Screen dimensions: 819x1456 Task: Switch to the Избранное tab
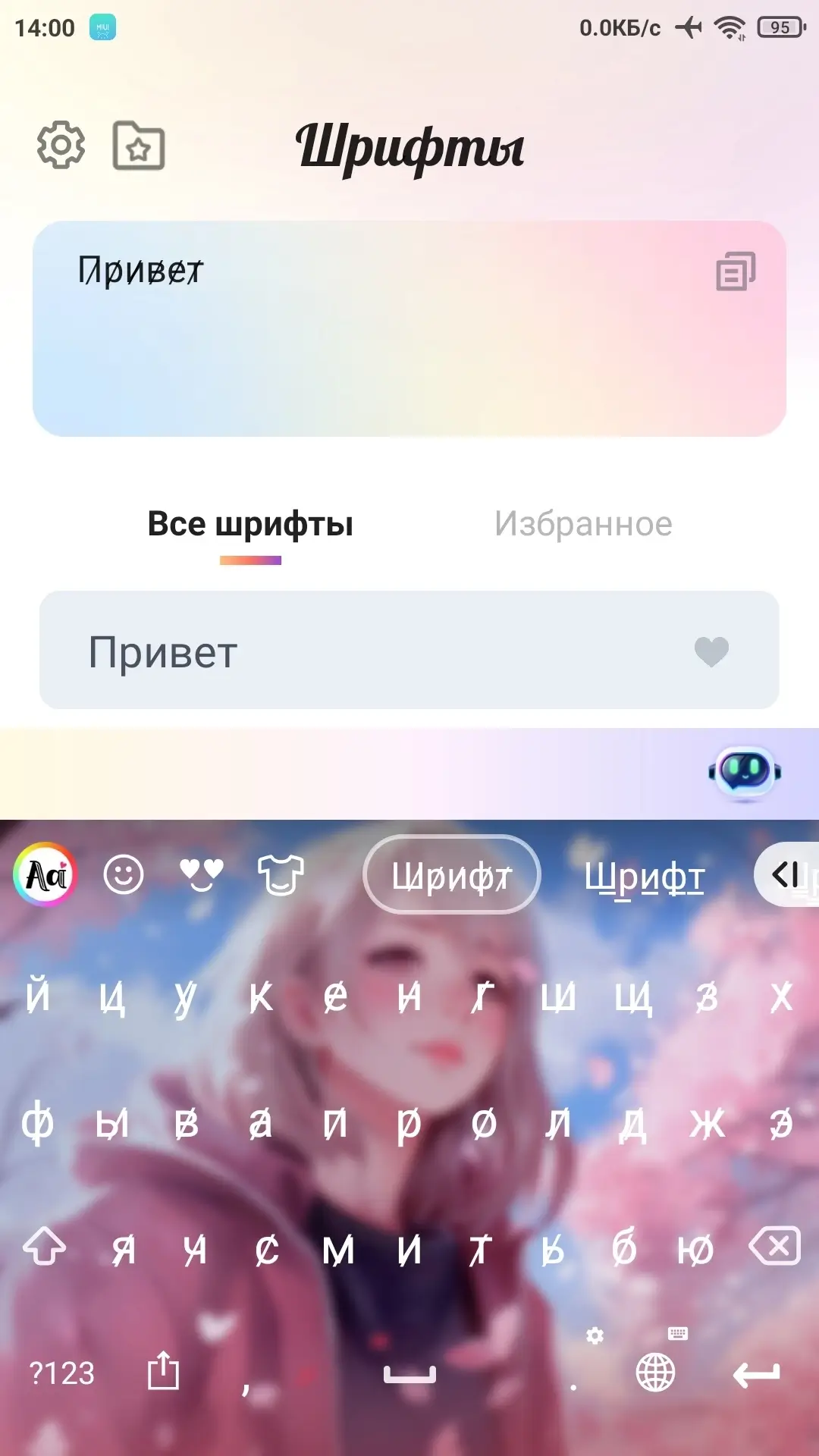pos(583,524)
